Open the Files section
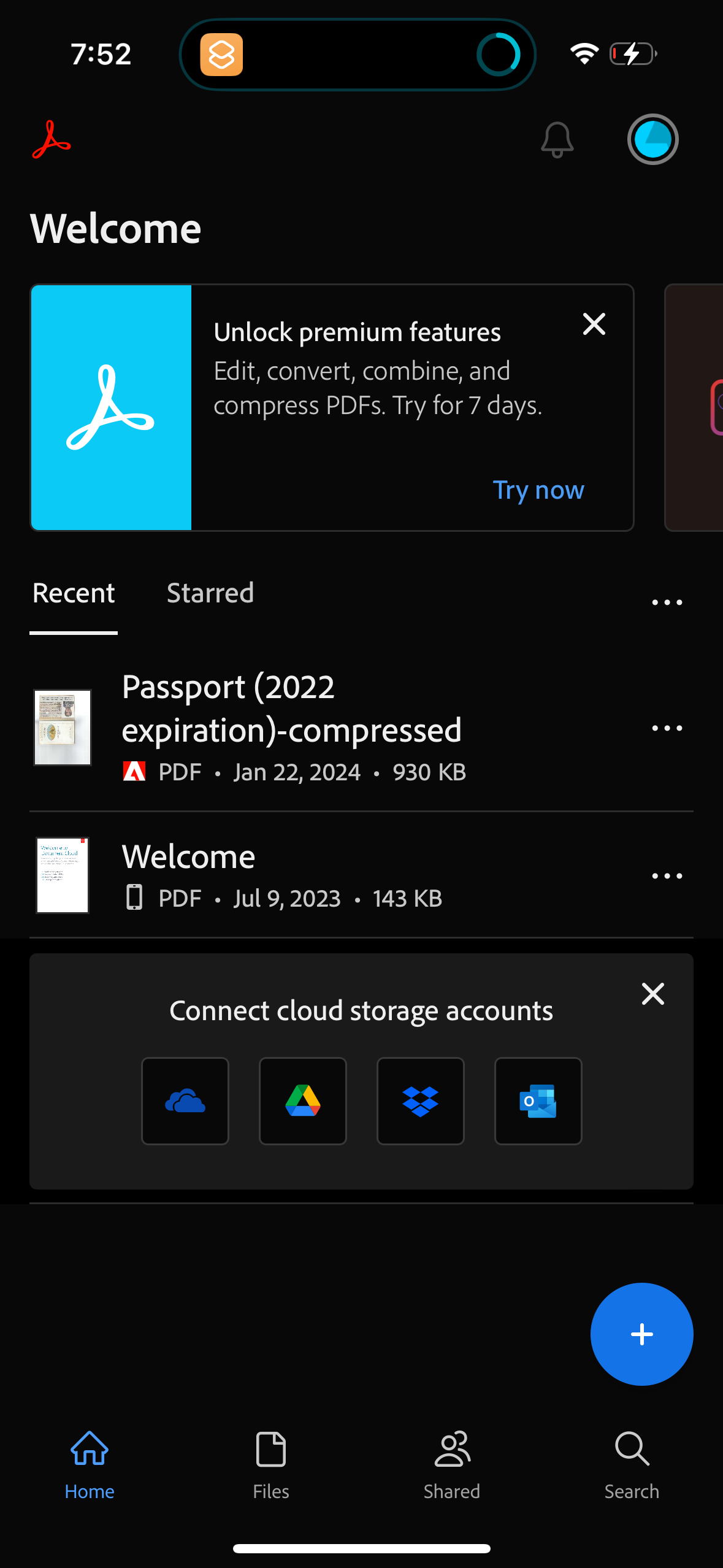The height and width of the screenshot is (1568, 723). (x=270, y=1466)
